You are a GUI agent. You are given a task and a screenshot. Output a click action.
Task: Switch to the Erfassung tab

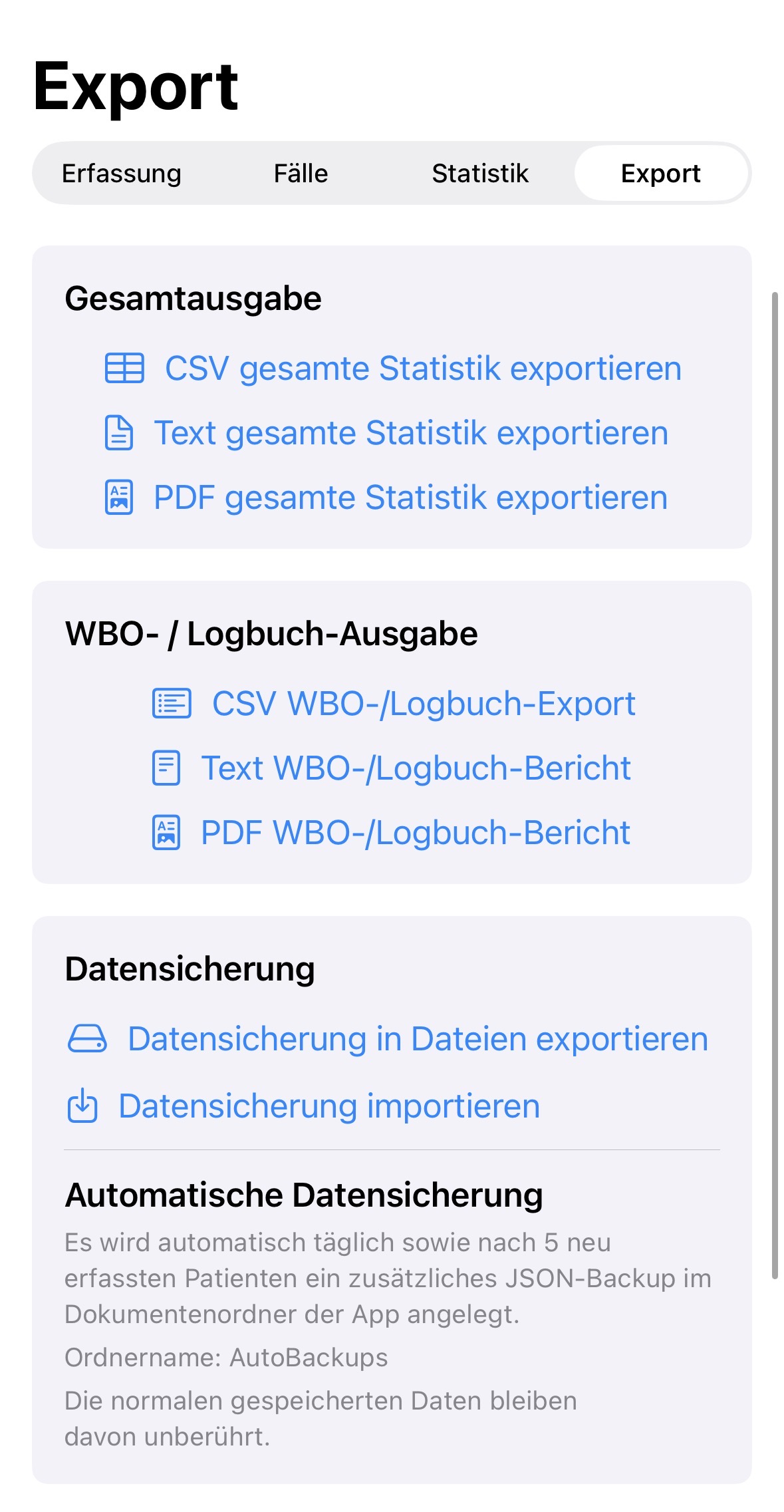(x=122, y=174)
